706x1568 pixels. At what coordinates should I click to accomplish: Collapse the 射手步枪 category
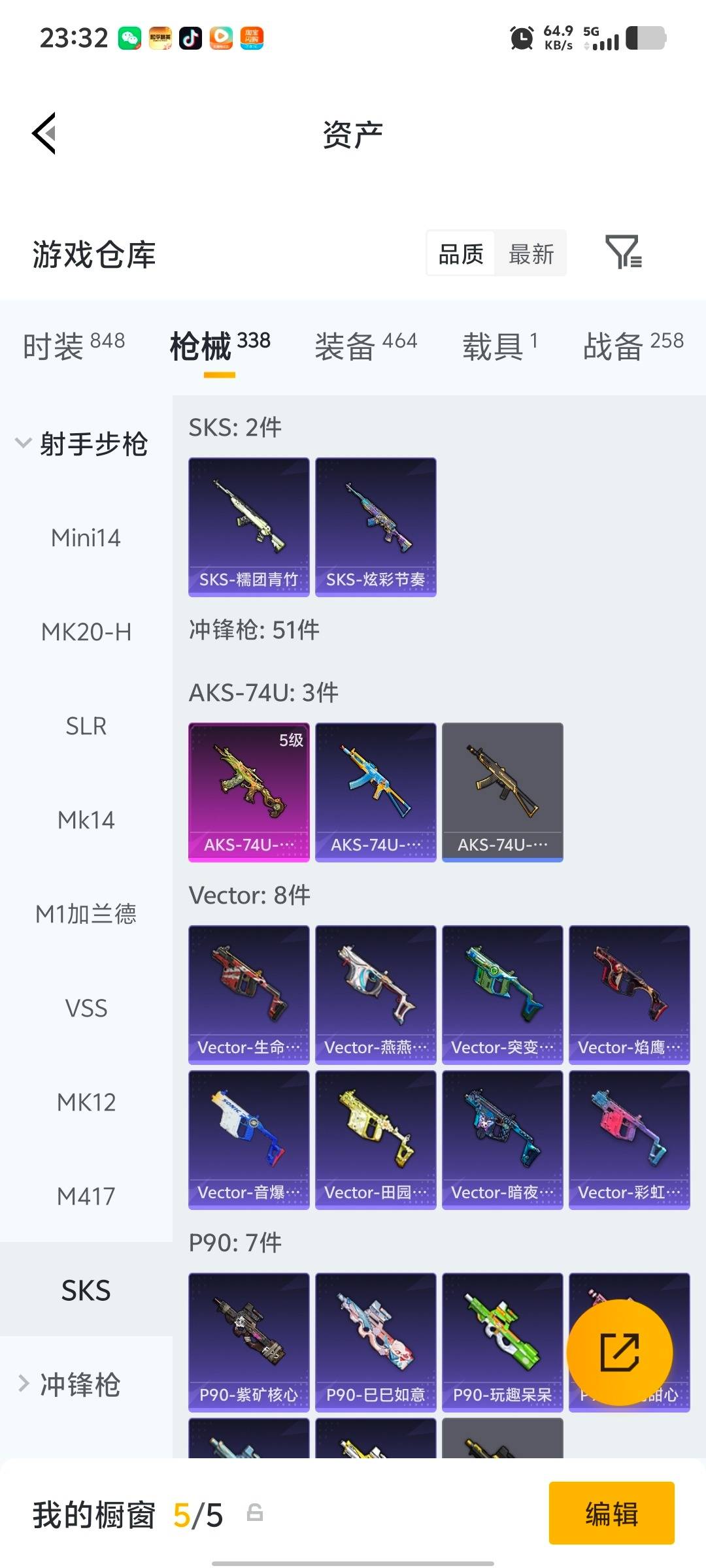(x=85, y=442)
